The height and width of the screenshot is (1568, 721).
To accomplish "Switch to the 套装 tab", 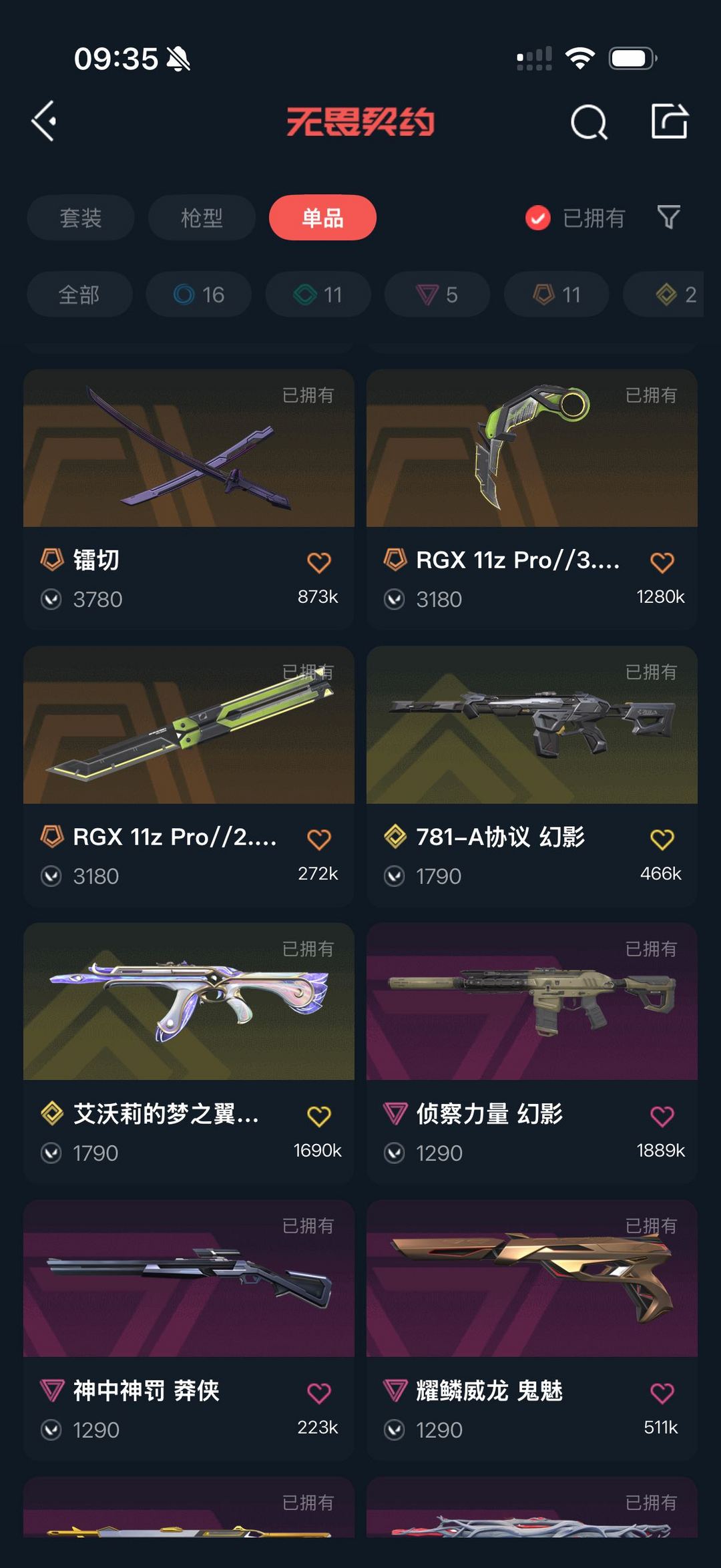I will click(x=81, y=218).
